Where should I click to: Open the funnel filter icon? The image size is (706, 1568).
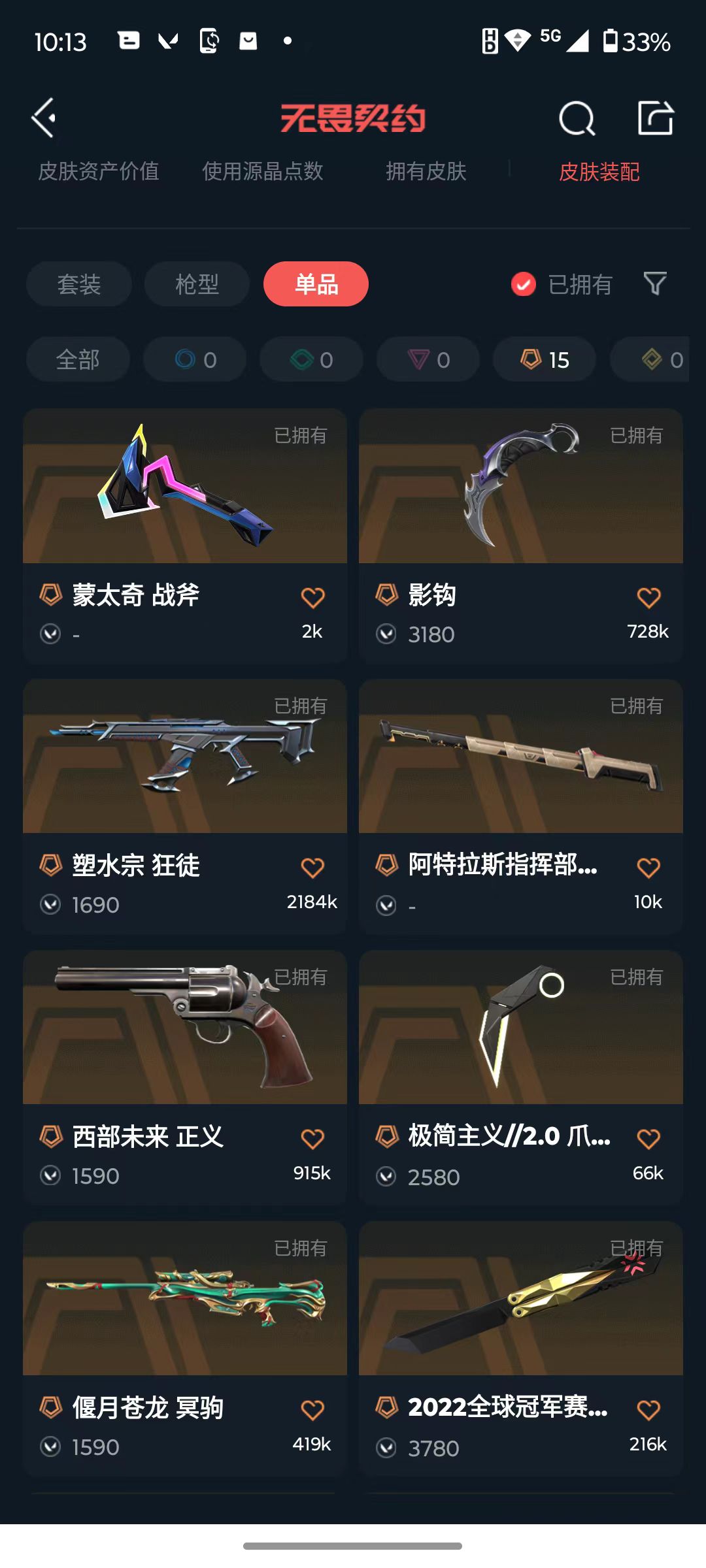tap(654, 284)
